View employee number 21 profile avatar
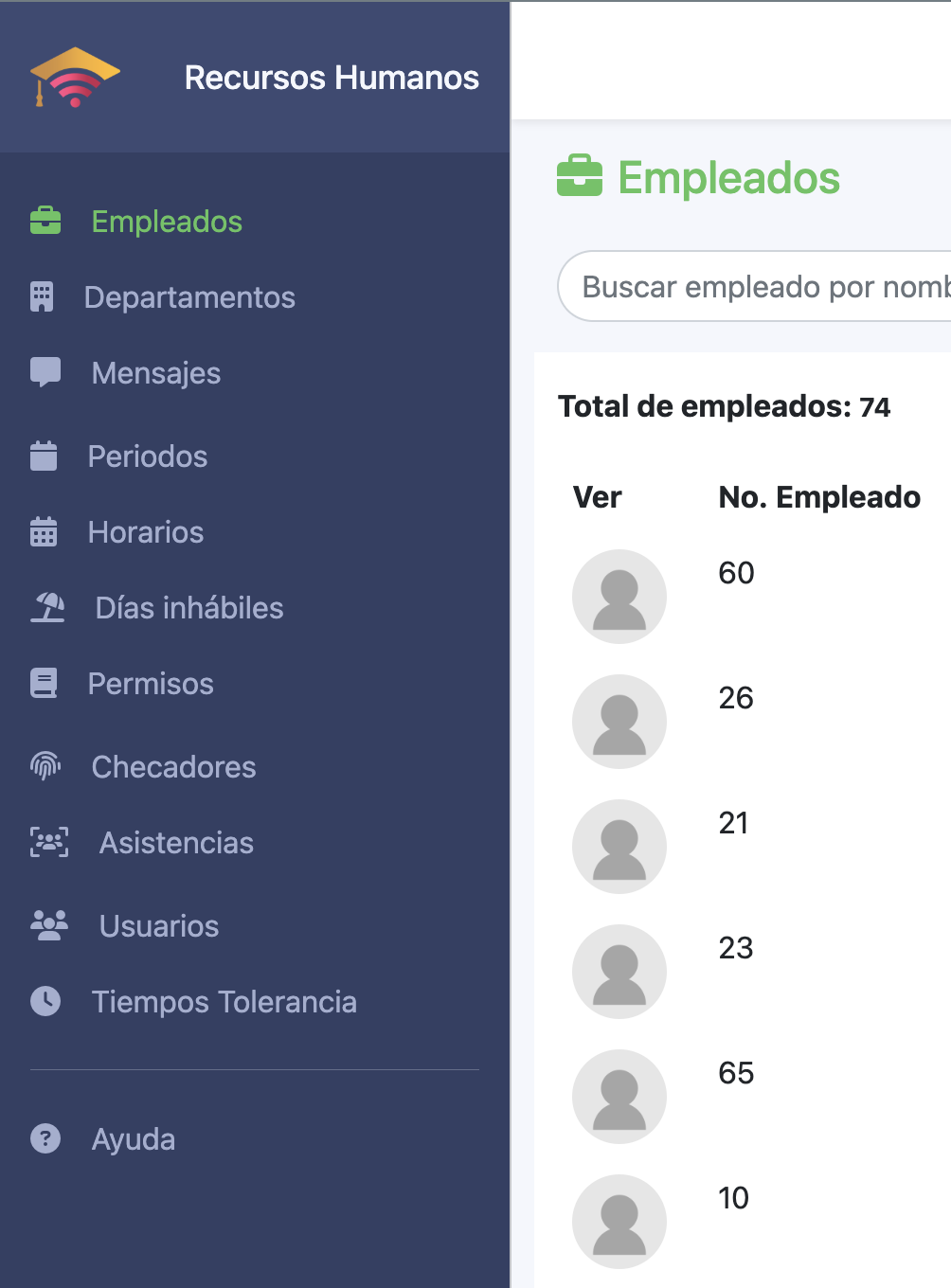951x1288 pixels. pos(619,847)
